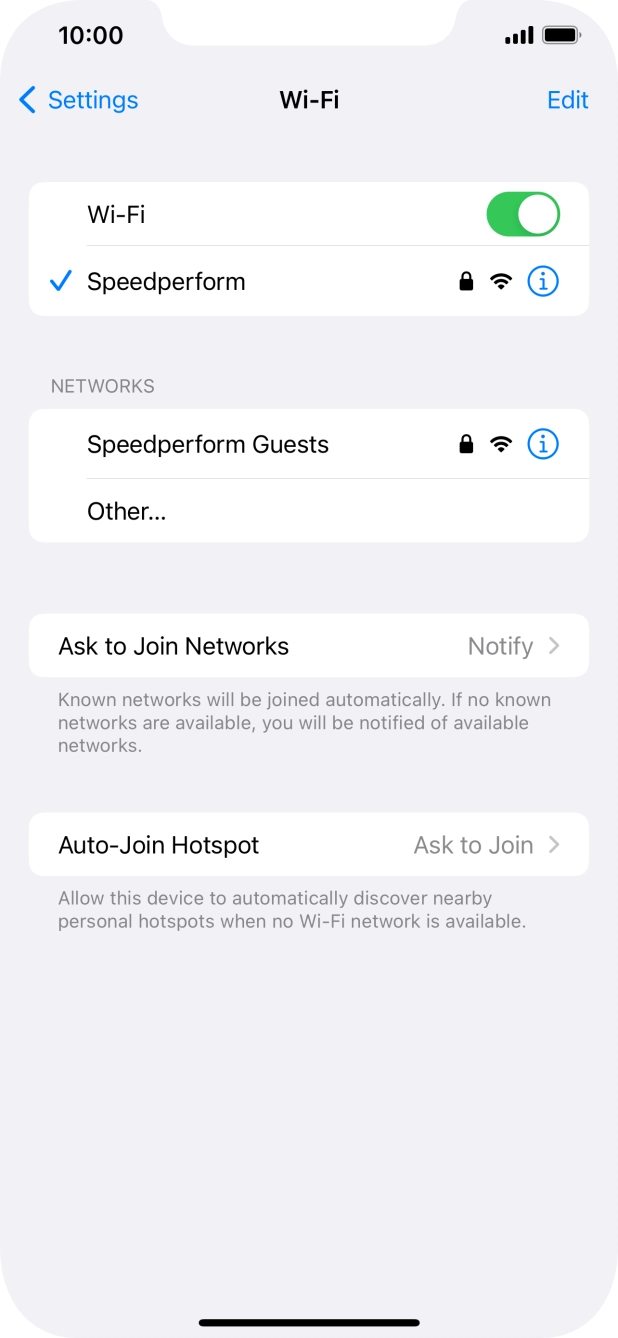This screenshot has height=1338, width=618.
Task: Open info for Speedperform network
Action: (x=542, y=282)
